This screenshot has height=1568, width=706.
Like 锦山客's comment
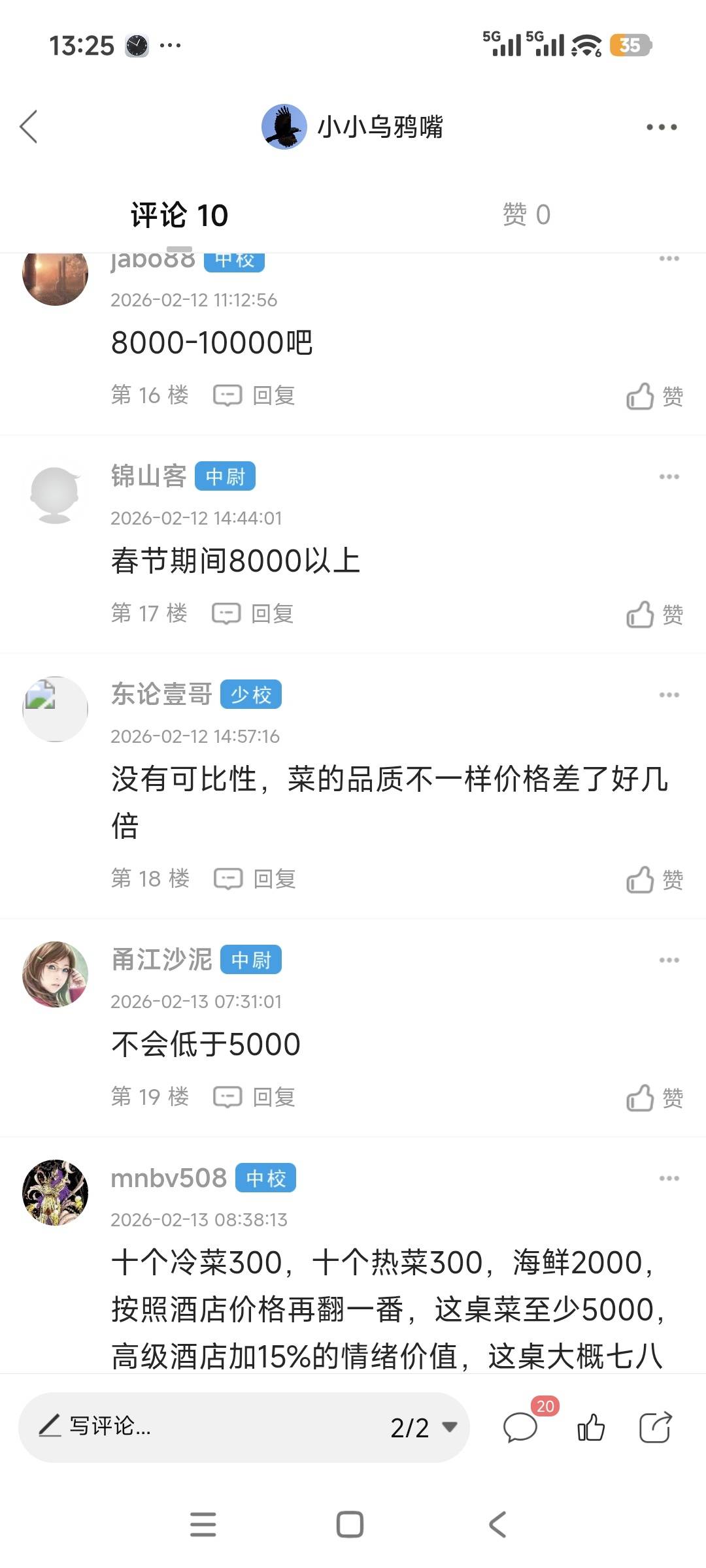point(654,615)
